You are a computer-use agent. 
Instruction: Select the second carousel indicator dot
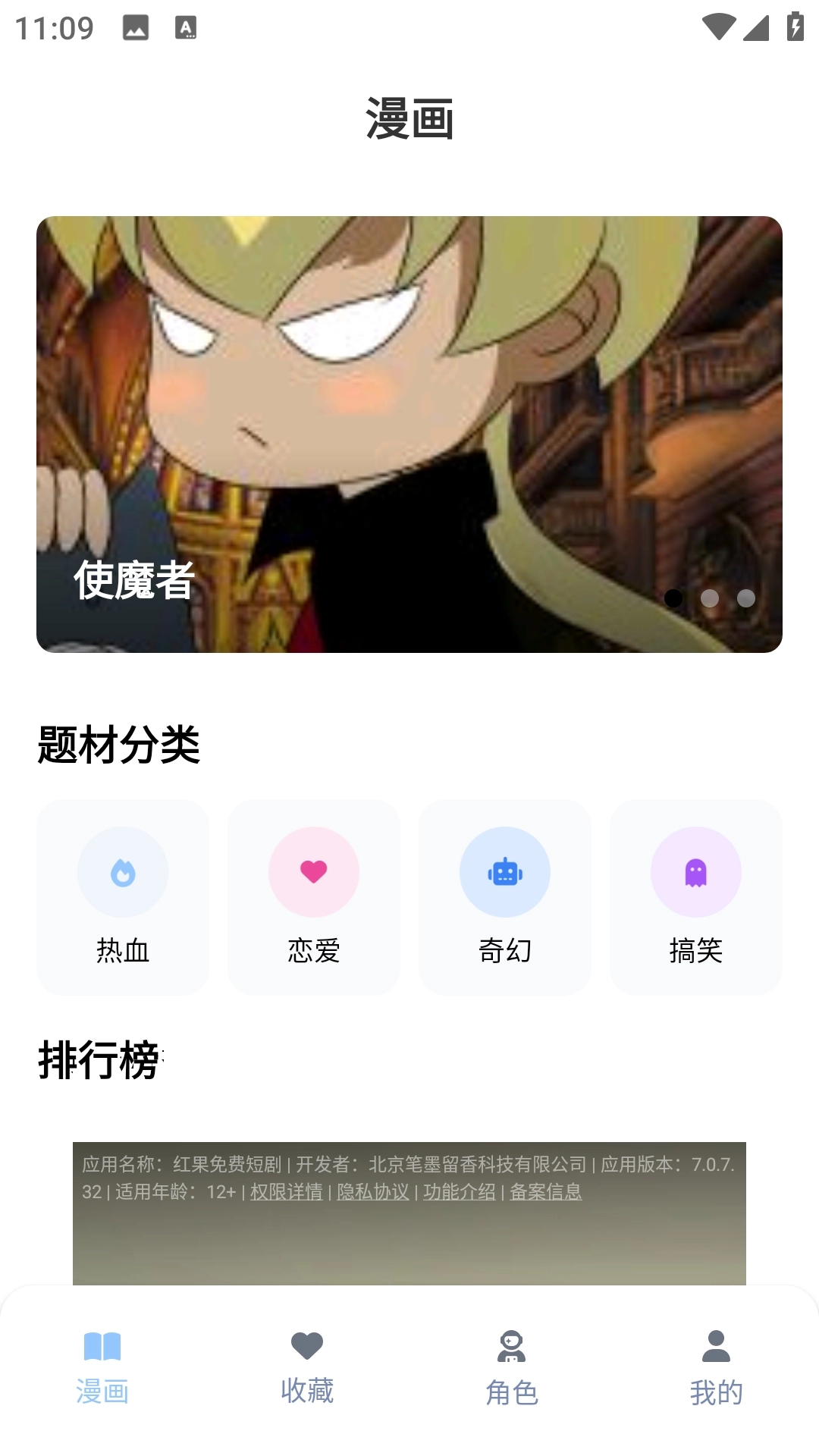[710, 598]
